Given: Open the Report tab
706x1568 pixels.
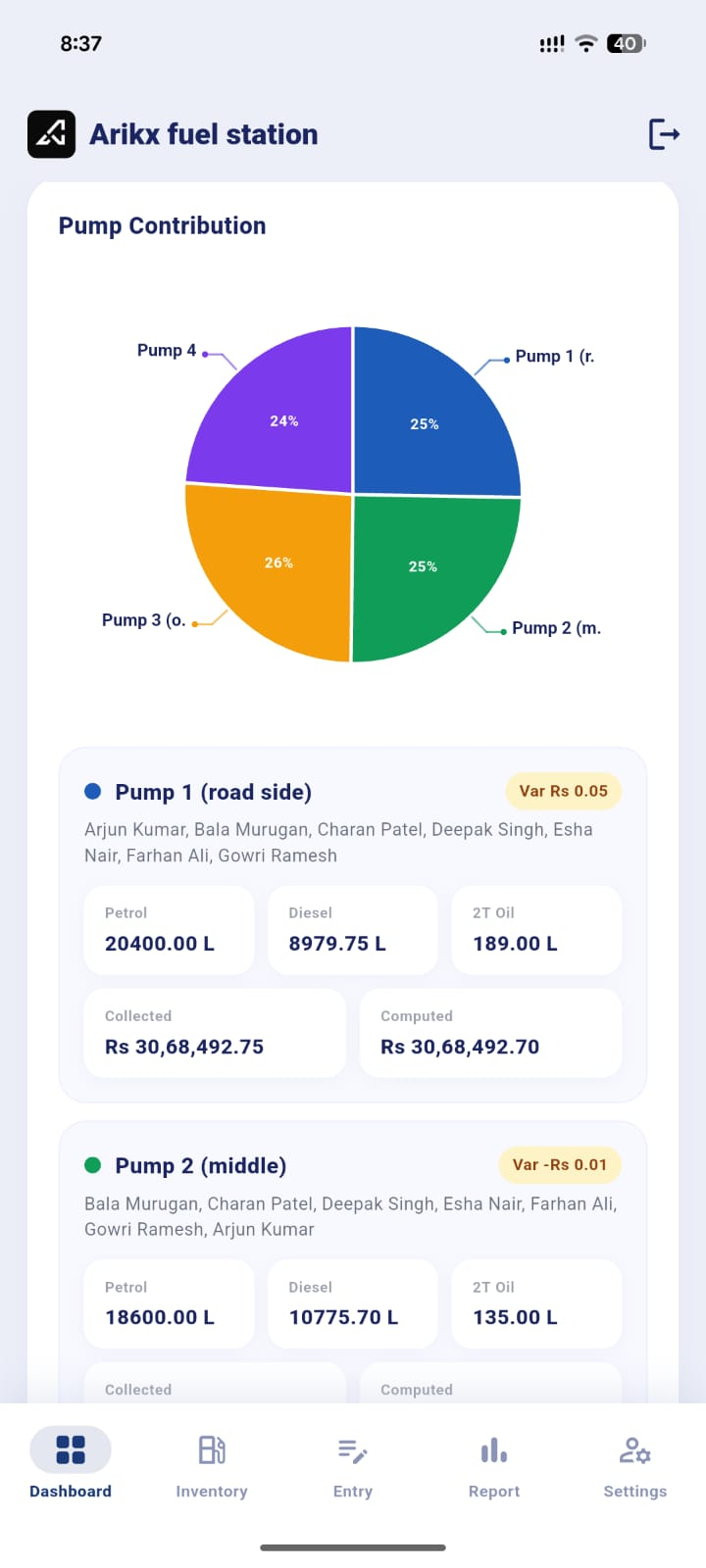Looking at the screenshot, I should 494,1464.
